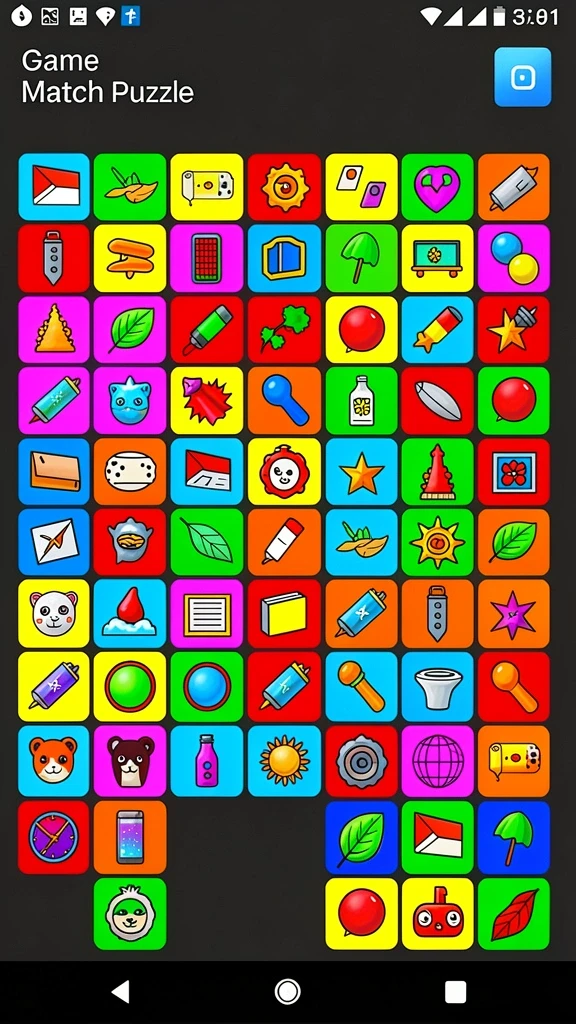Select the gold star tile on light blue

(361, 472)
